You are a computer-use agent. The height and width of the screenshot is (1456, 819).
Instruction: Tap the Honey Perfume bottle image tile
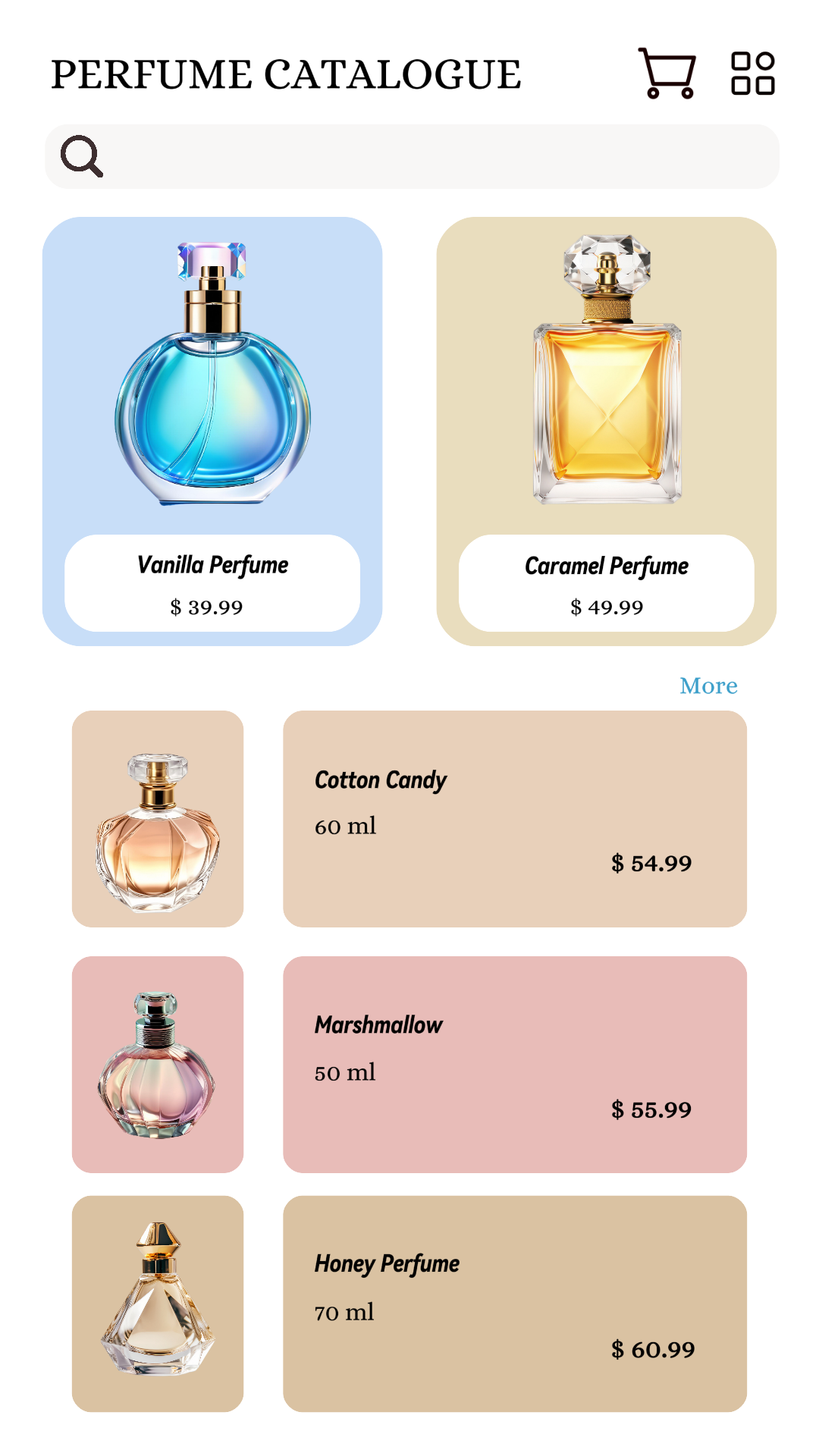[158, 1304]
